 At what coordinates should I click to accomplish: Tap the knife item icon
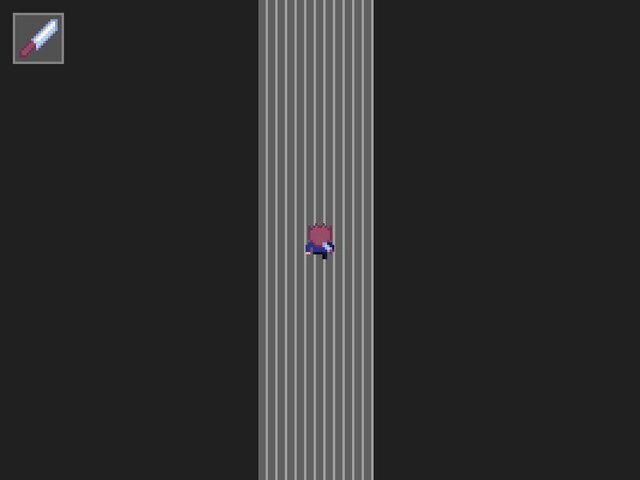[38, 38]
